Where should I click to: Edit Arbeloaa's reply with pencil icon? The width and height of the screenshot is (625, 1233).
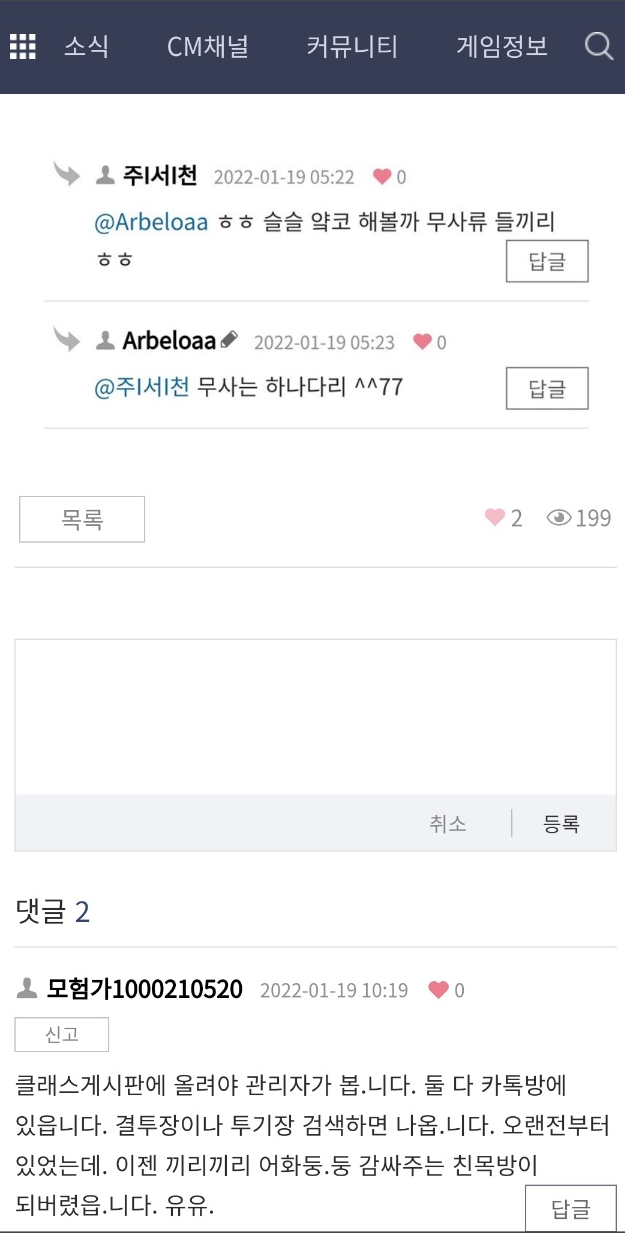[230, 340]
